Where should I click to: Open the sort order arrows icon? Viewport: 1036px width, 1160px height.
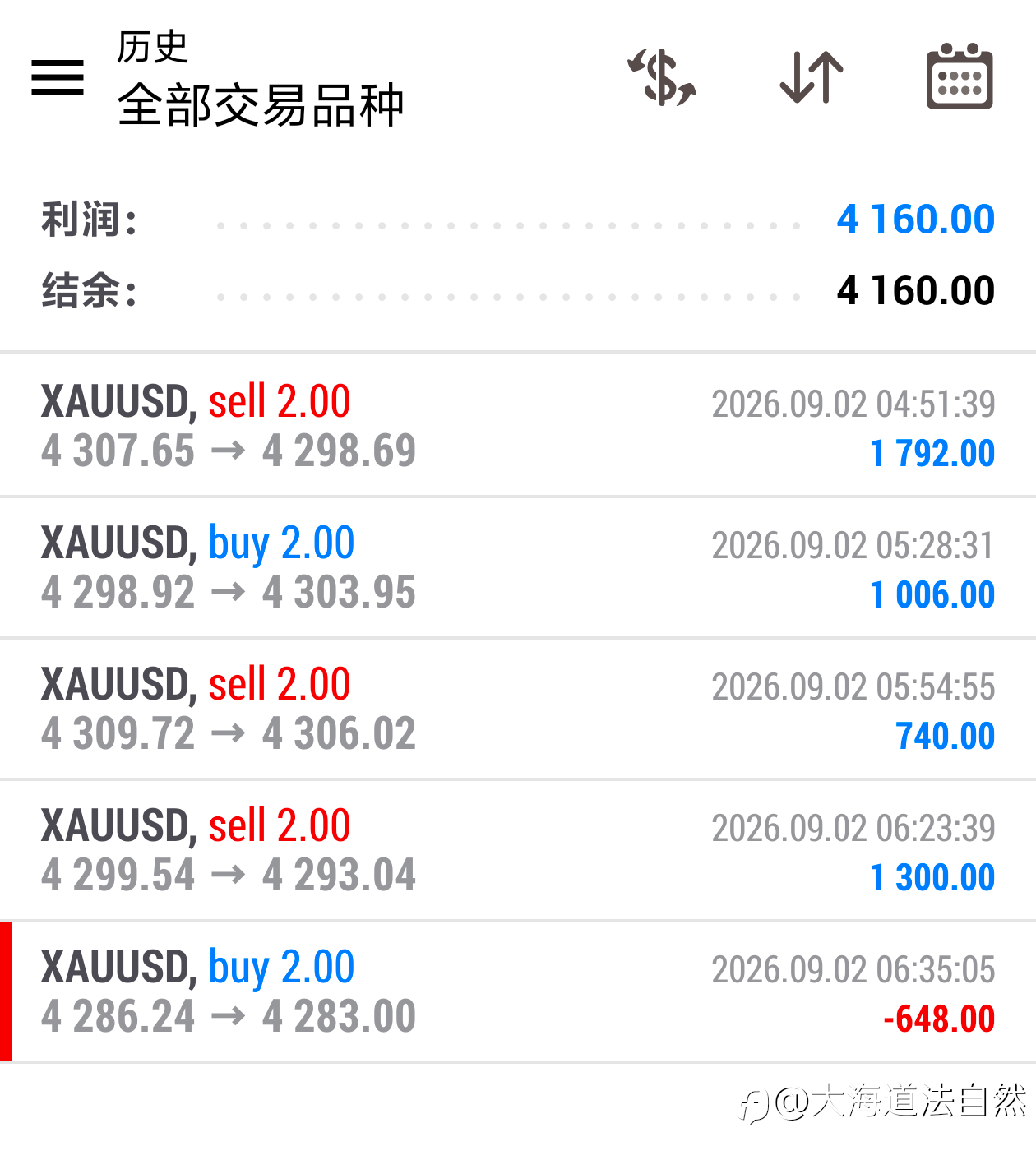[812, 77]
